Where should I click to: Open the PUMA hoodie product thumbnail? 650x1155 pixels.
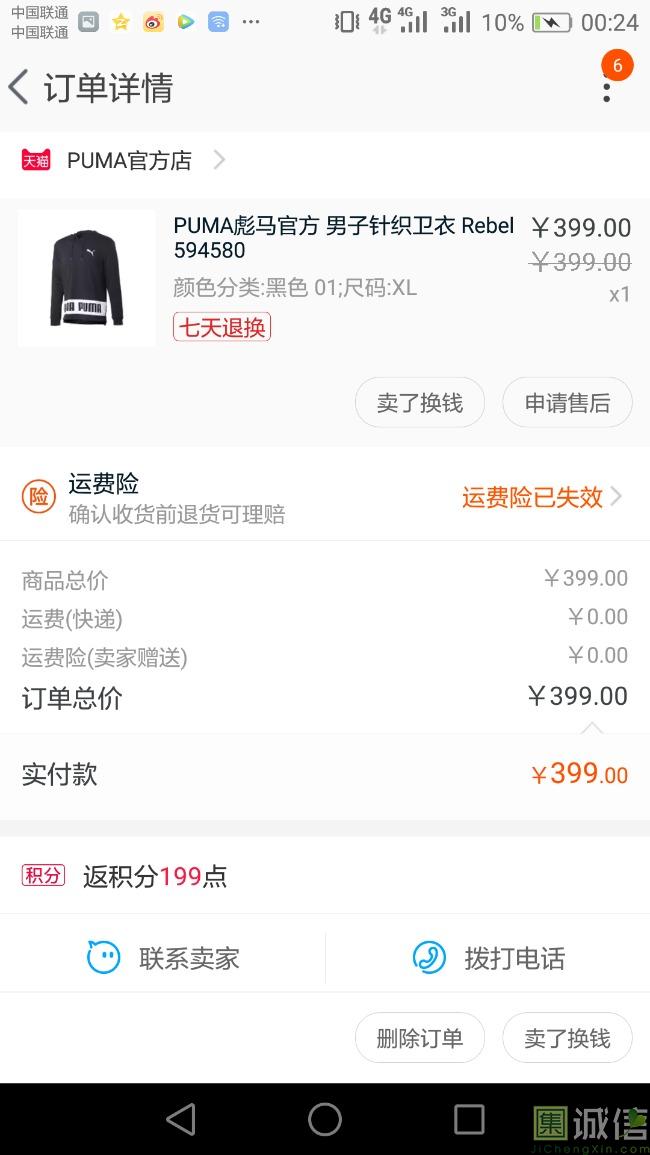point(87,278)
